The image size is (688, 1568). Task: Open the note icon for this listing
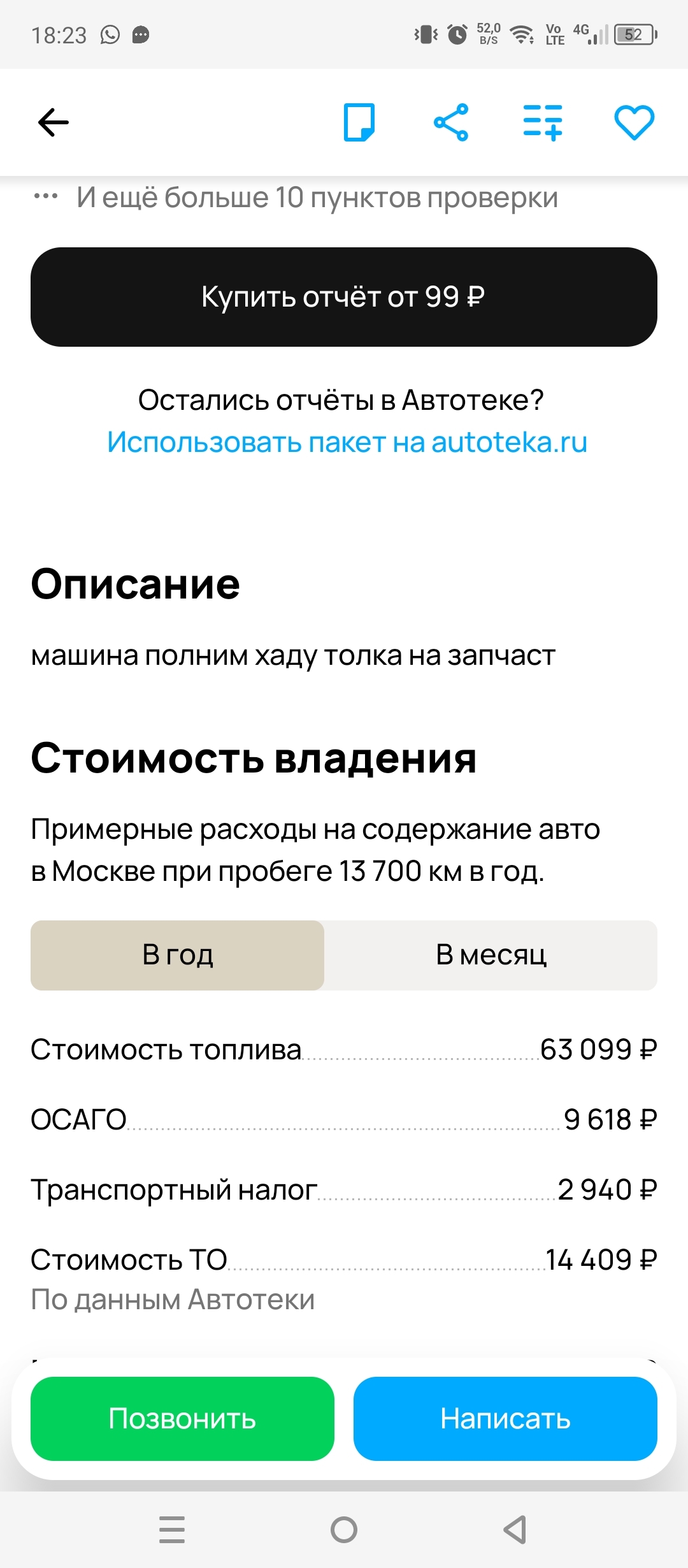click(359, 122)
